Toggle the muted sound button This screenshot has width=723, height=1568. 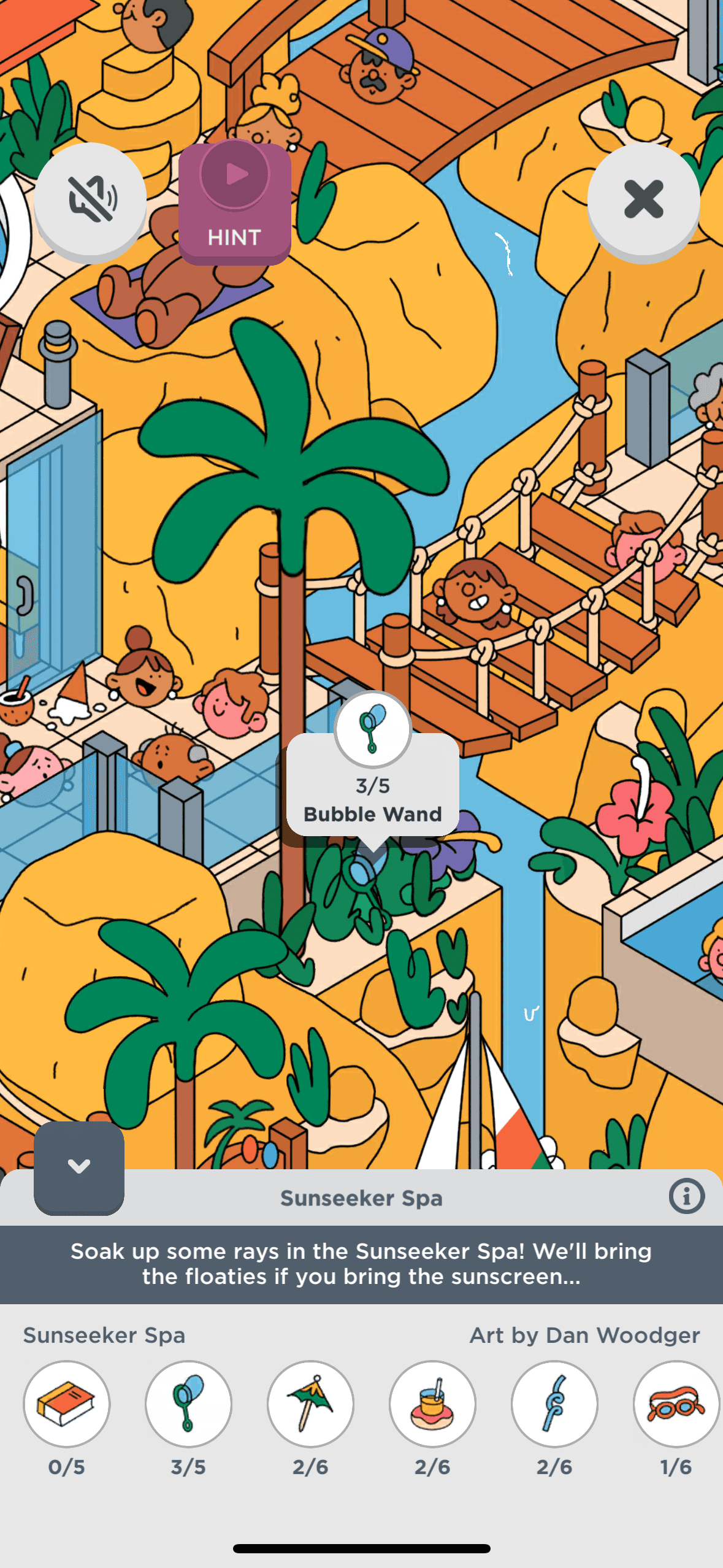tap(90, 199)
